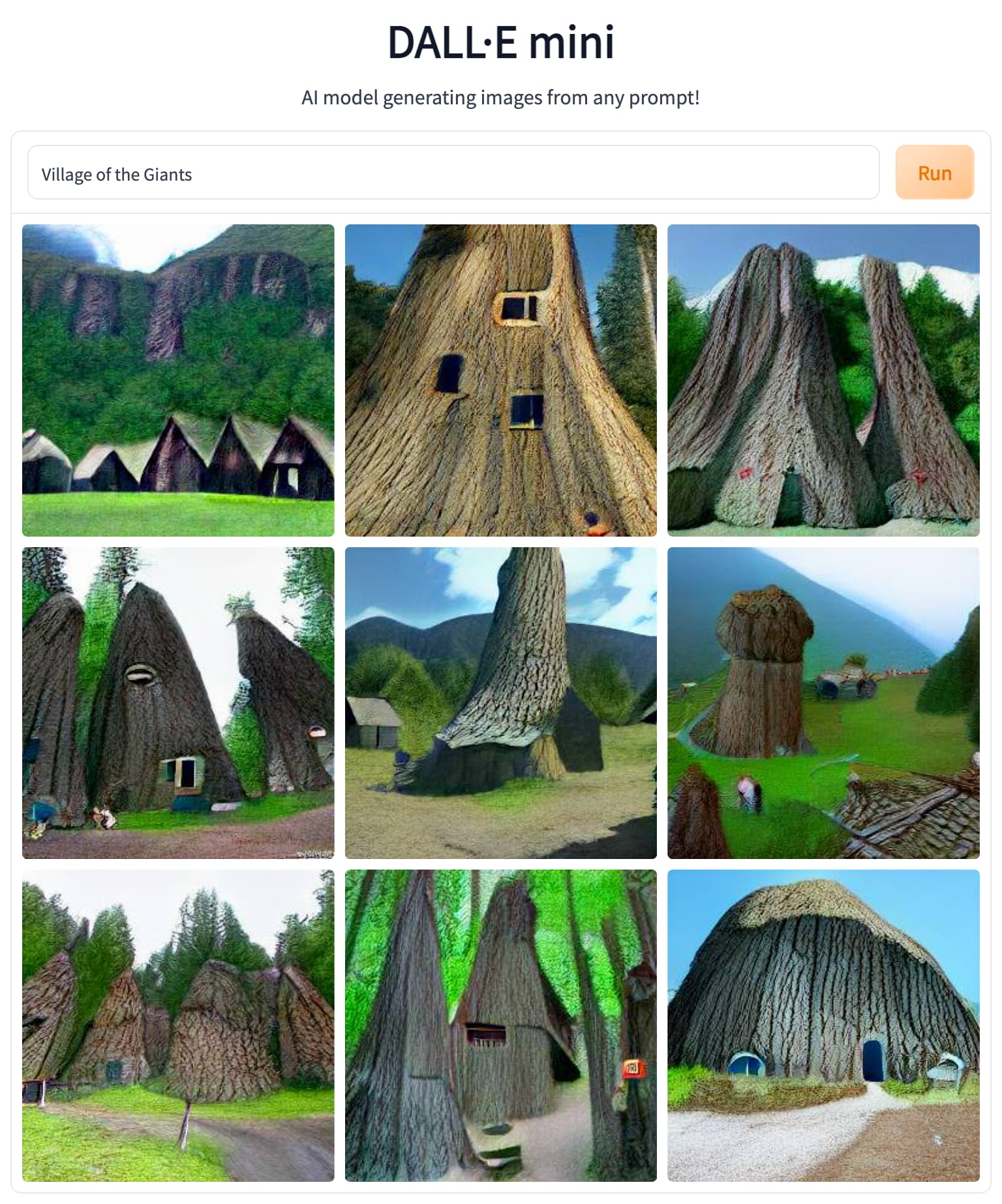
Task: Tap the orange Run button
Action: tap(934, 173)
